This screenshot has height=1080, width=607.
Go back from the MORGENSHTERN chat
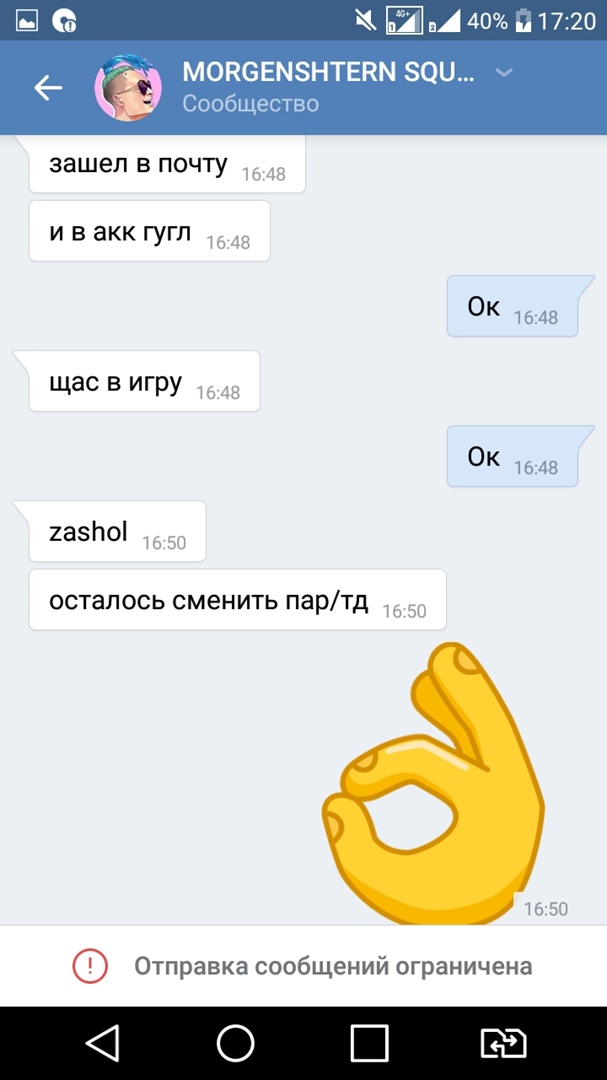[x=48, y=88]
